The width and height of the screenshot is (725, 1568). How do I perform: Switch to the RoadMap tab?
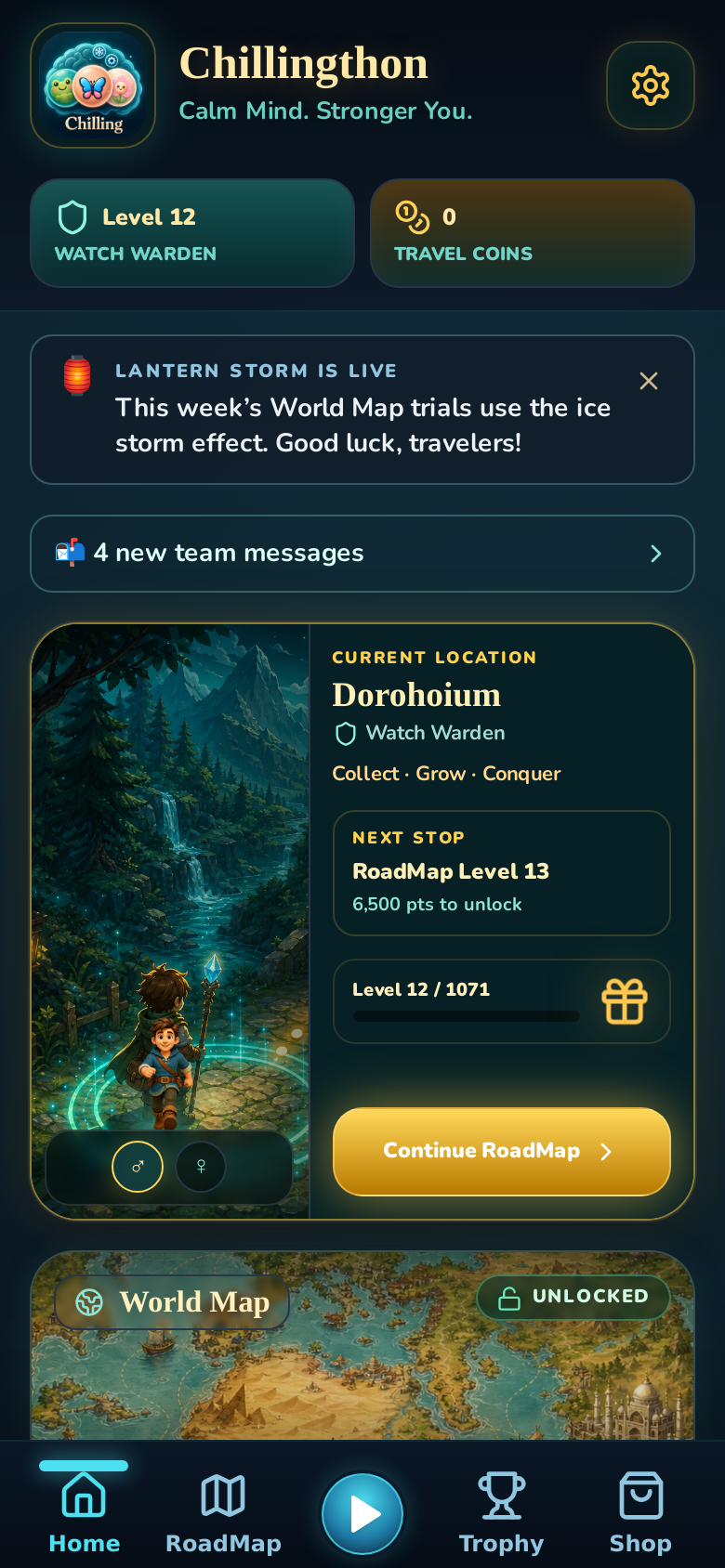(x=223, y=1512)
